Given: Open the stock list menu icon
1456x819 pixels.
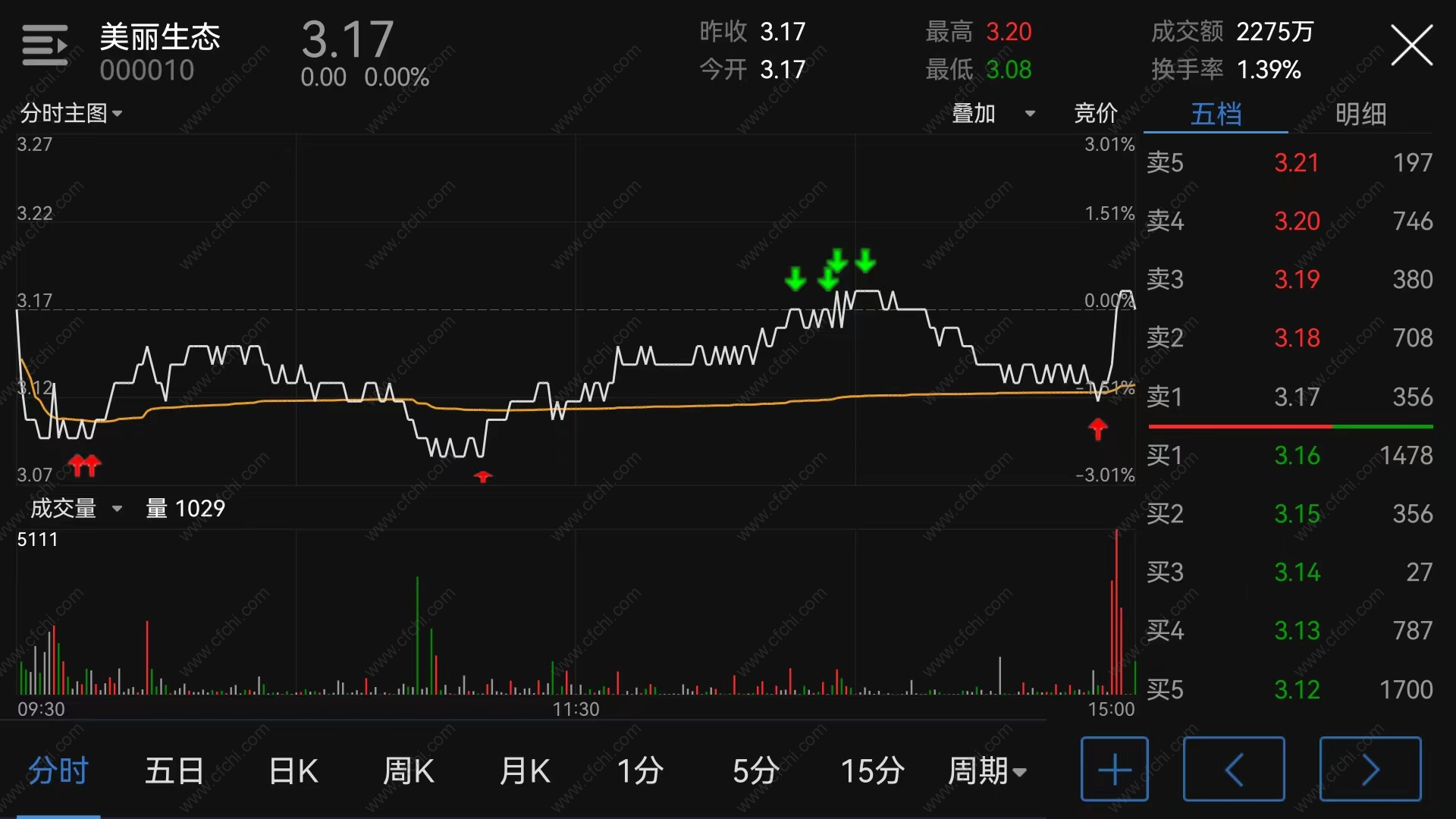Looking at the screenshot, I should [45, 45].
